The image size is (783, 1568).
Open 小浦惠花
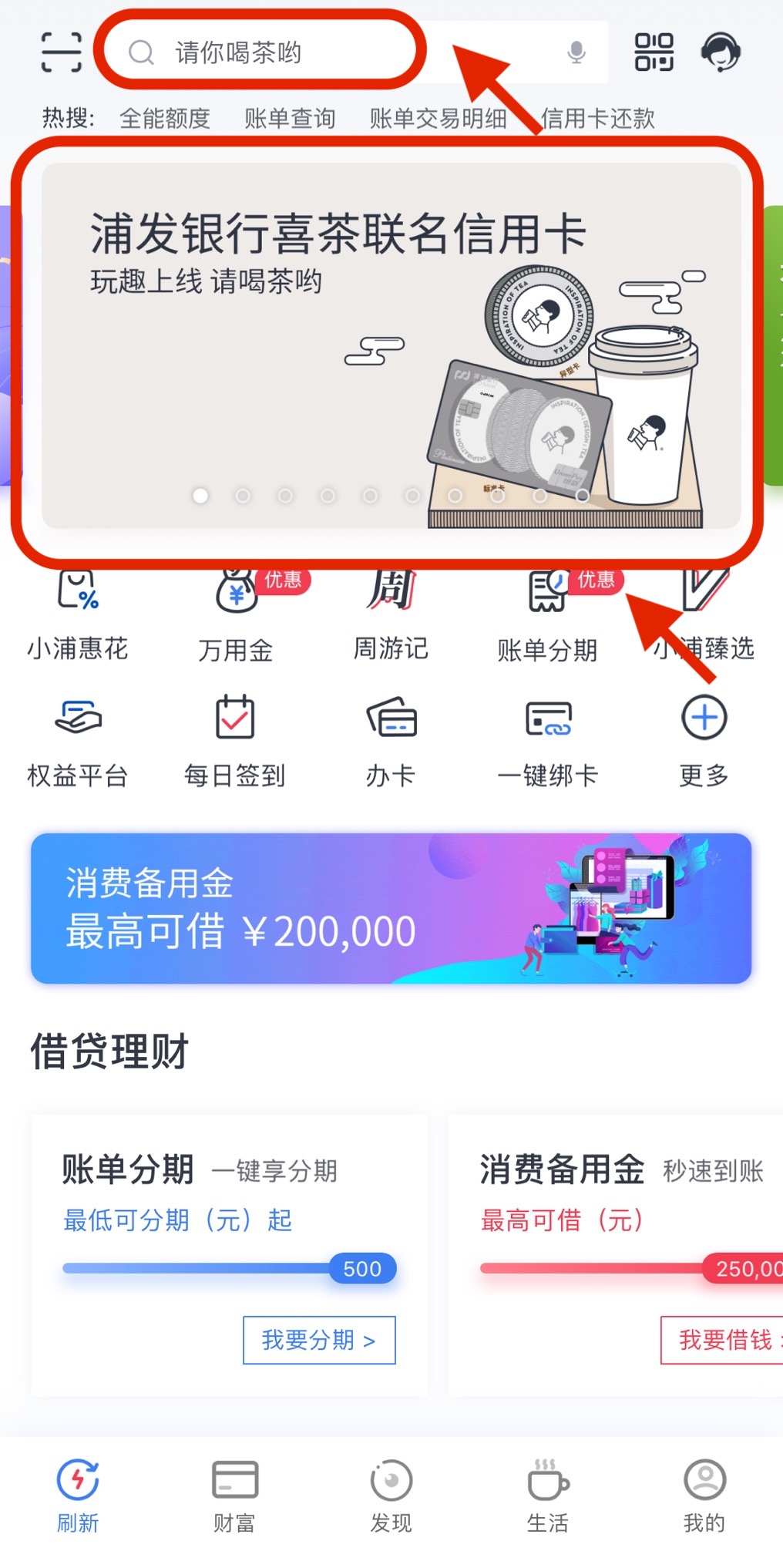tap(78, 617)
